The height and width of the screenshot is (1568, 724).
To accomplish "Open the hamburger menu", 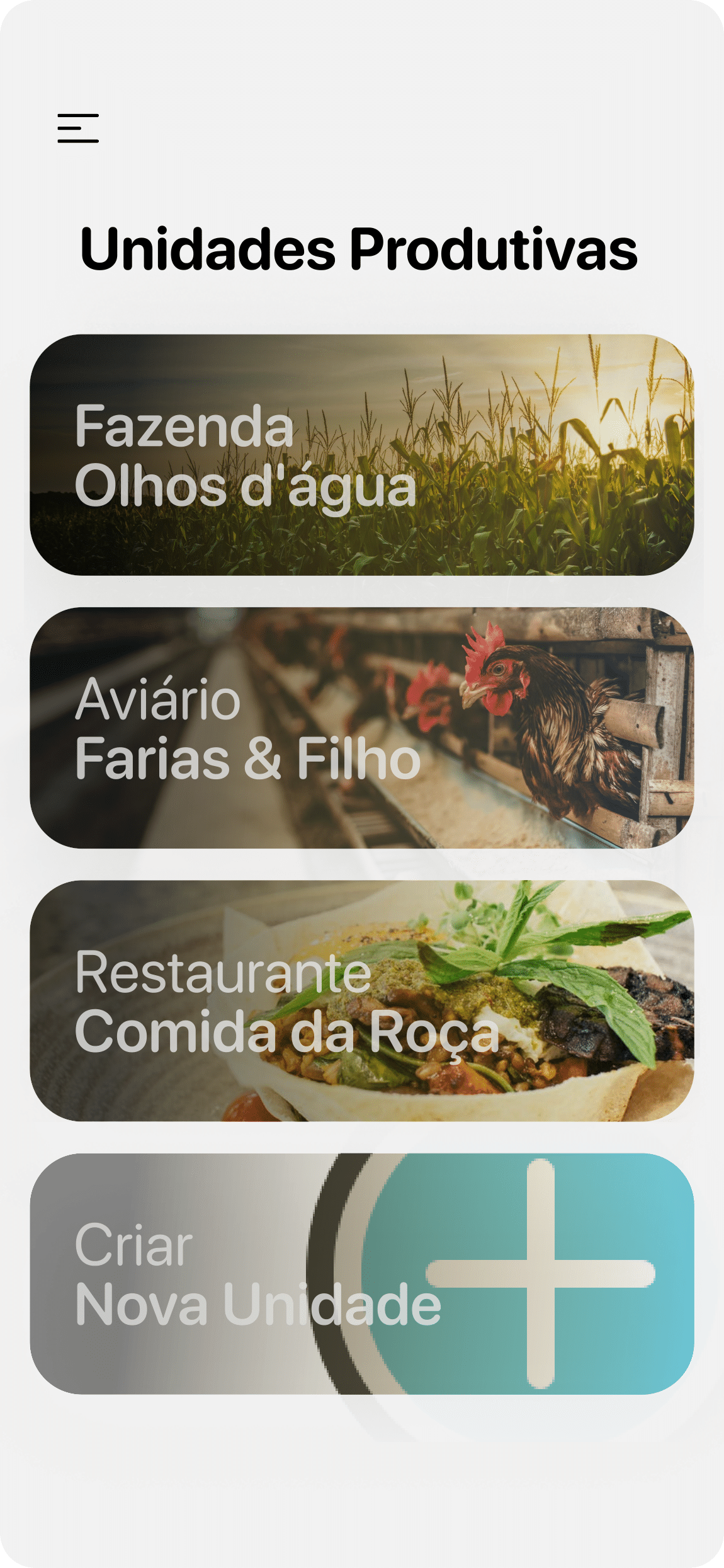I will tap(78, 128).
